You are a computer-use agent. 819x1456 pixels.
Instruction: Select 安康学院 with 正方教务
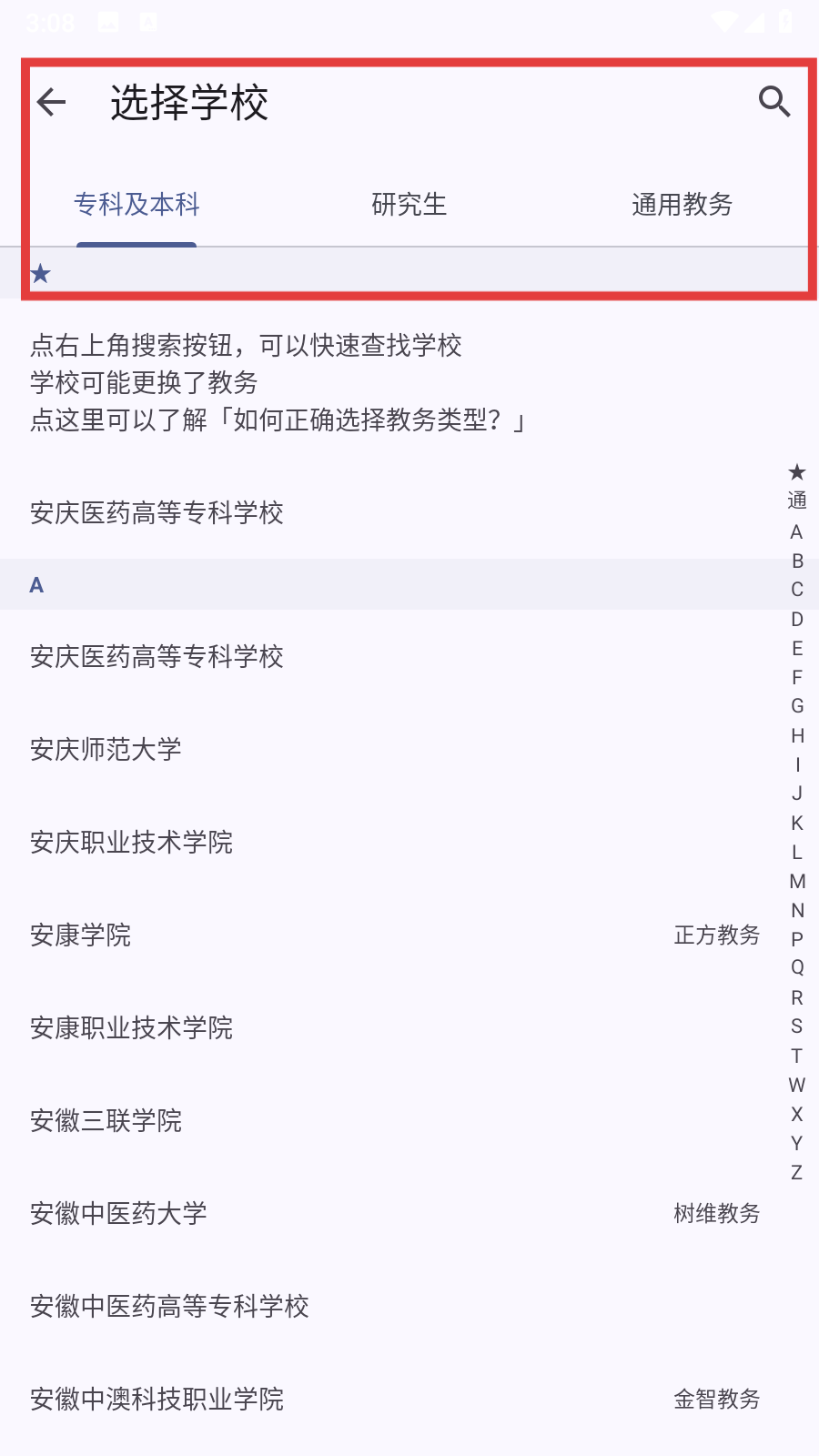tap(80, 935)
